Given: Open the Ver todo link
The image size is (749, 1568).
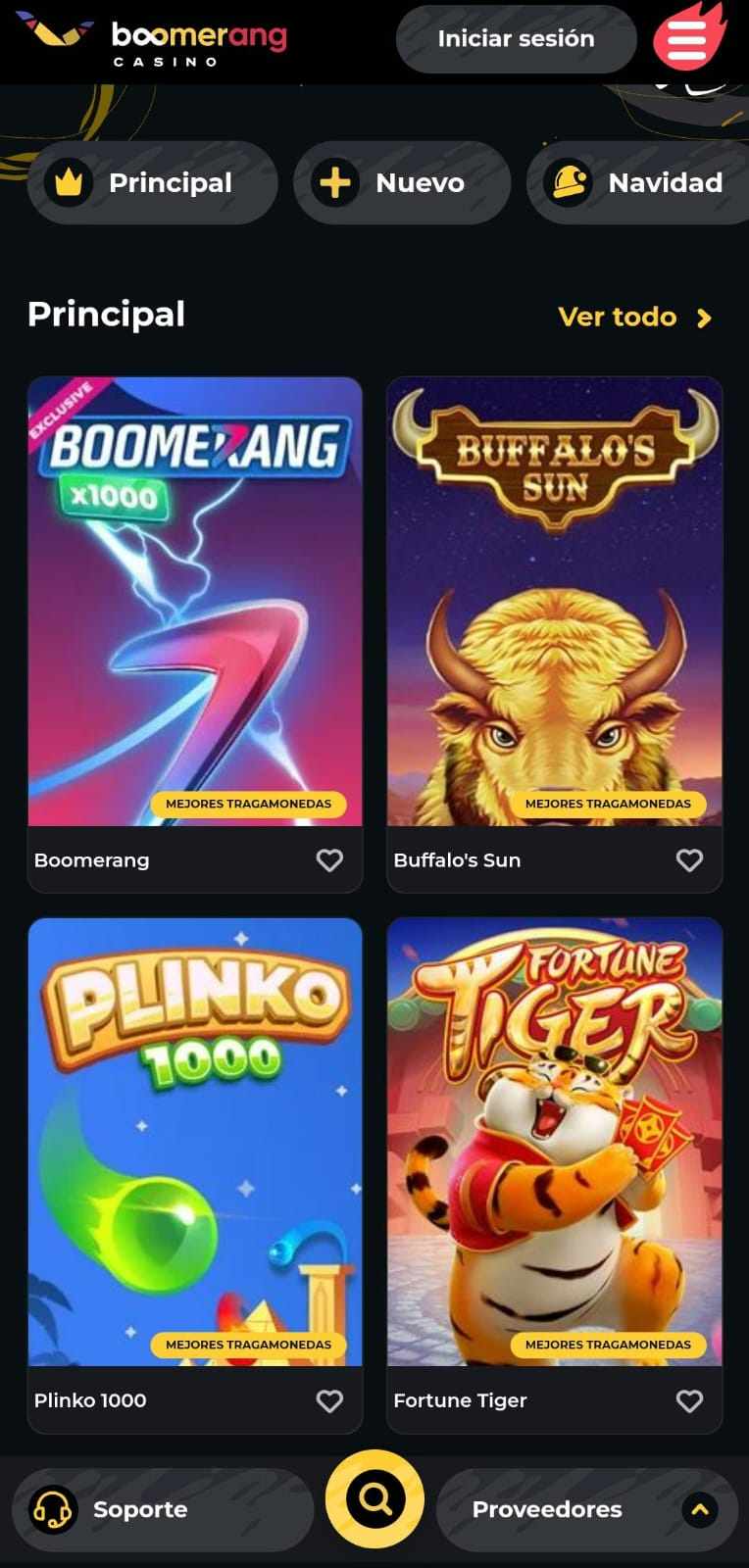Looking at the screenshot, I should click(x=634, y=317).
